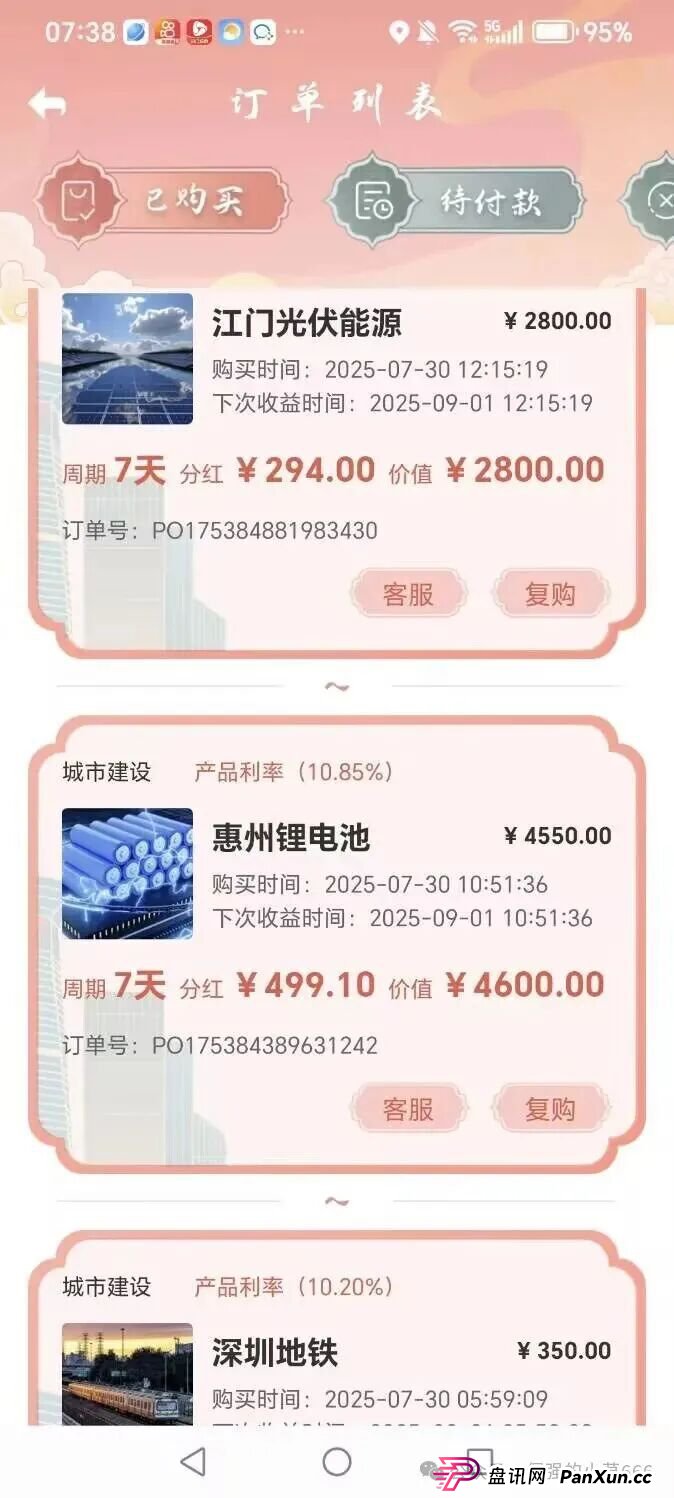Open the 惠州锂电池 order card

coord(290,838)
